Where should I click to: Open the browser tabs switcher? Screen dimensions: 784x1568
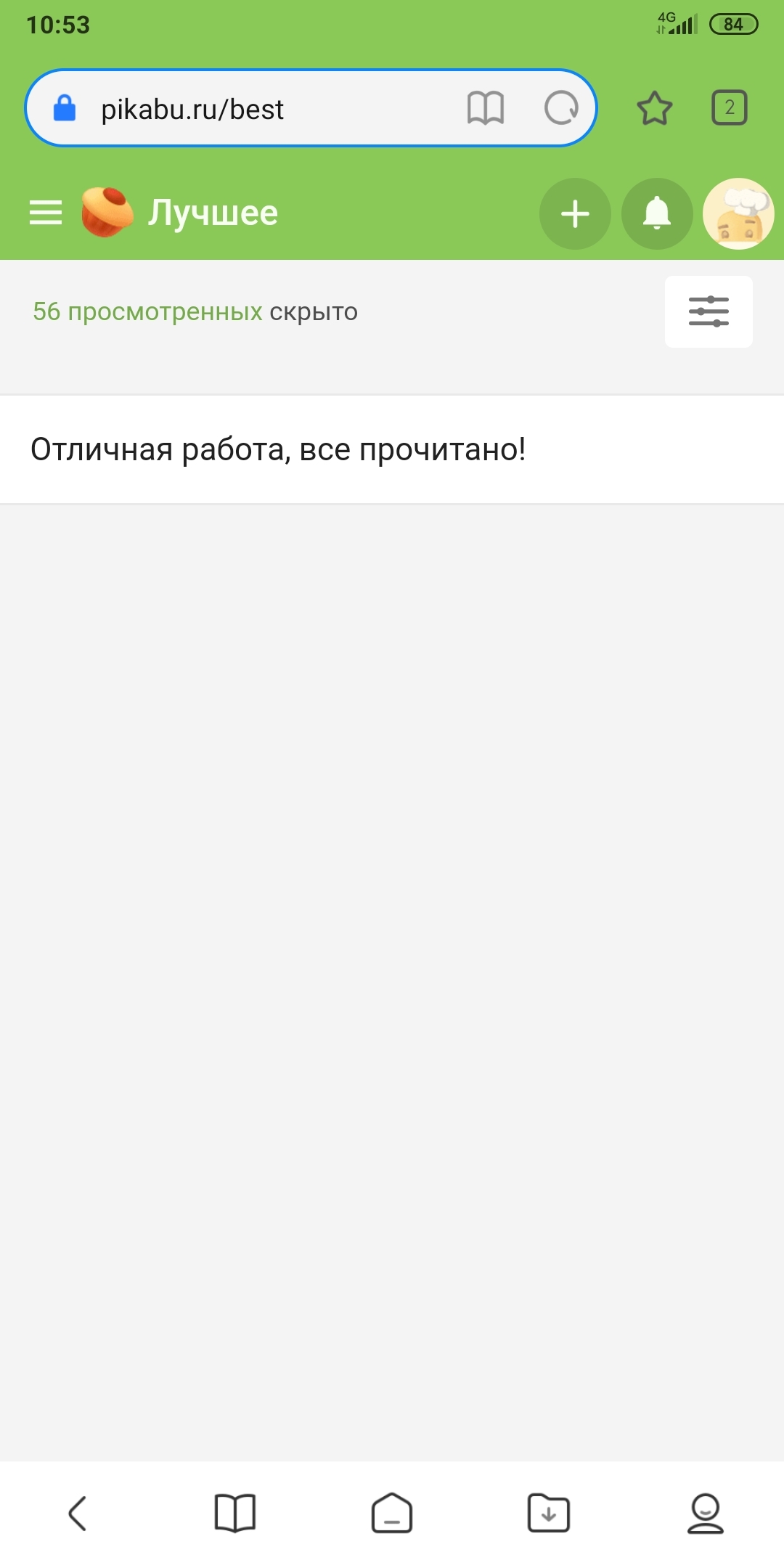tap(729, 108)
